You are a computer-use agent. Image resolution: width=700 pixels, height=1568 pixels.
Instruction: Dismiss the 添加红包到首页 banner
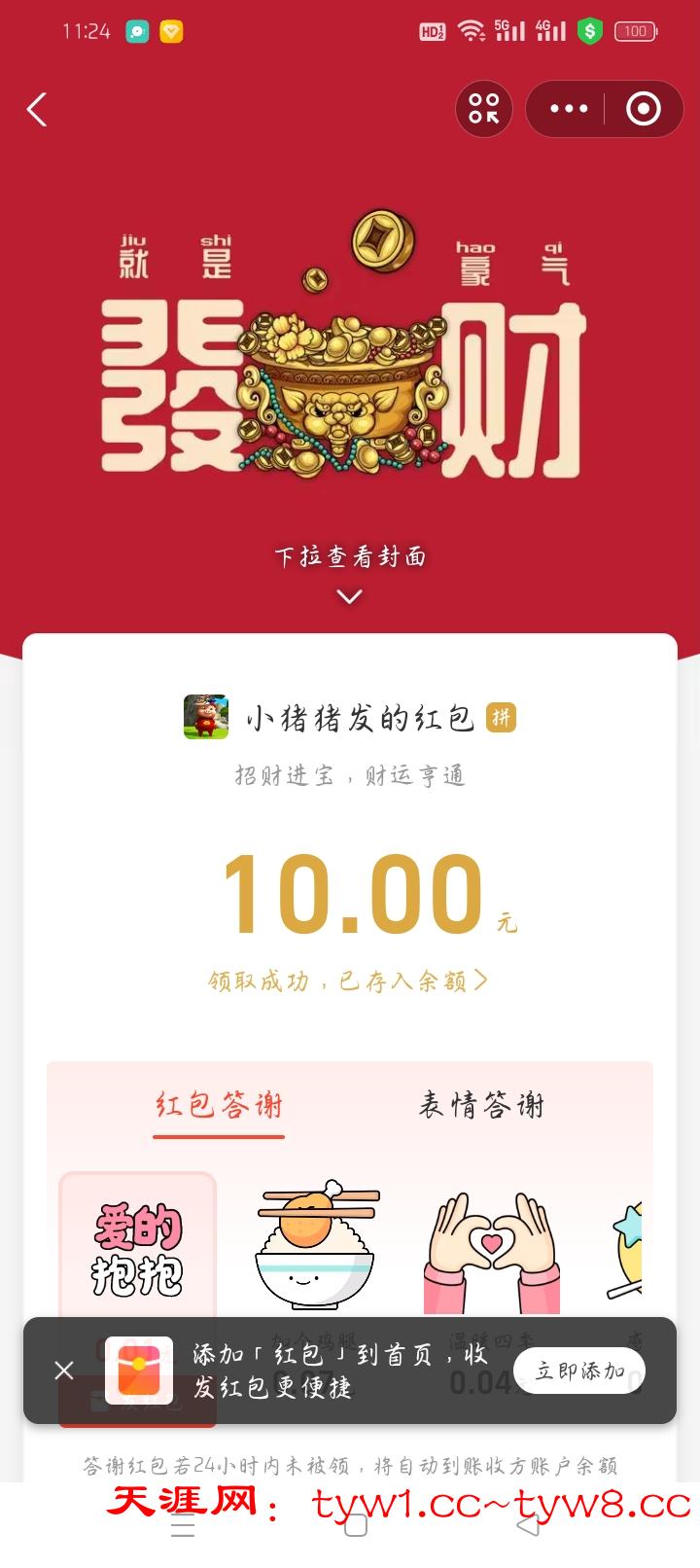[x=64, y=1371]
